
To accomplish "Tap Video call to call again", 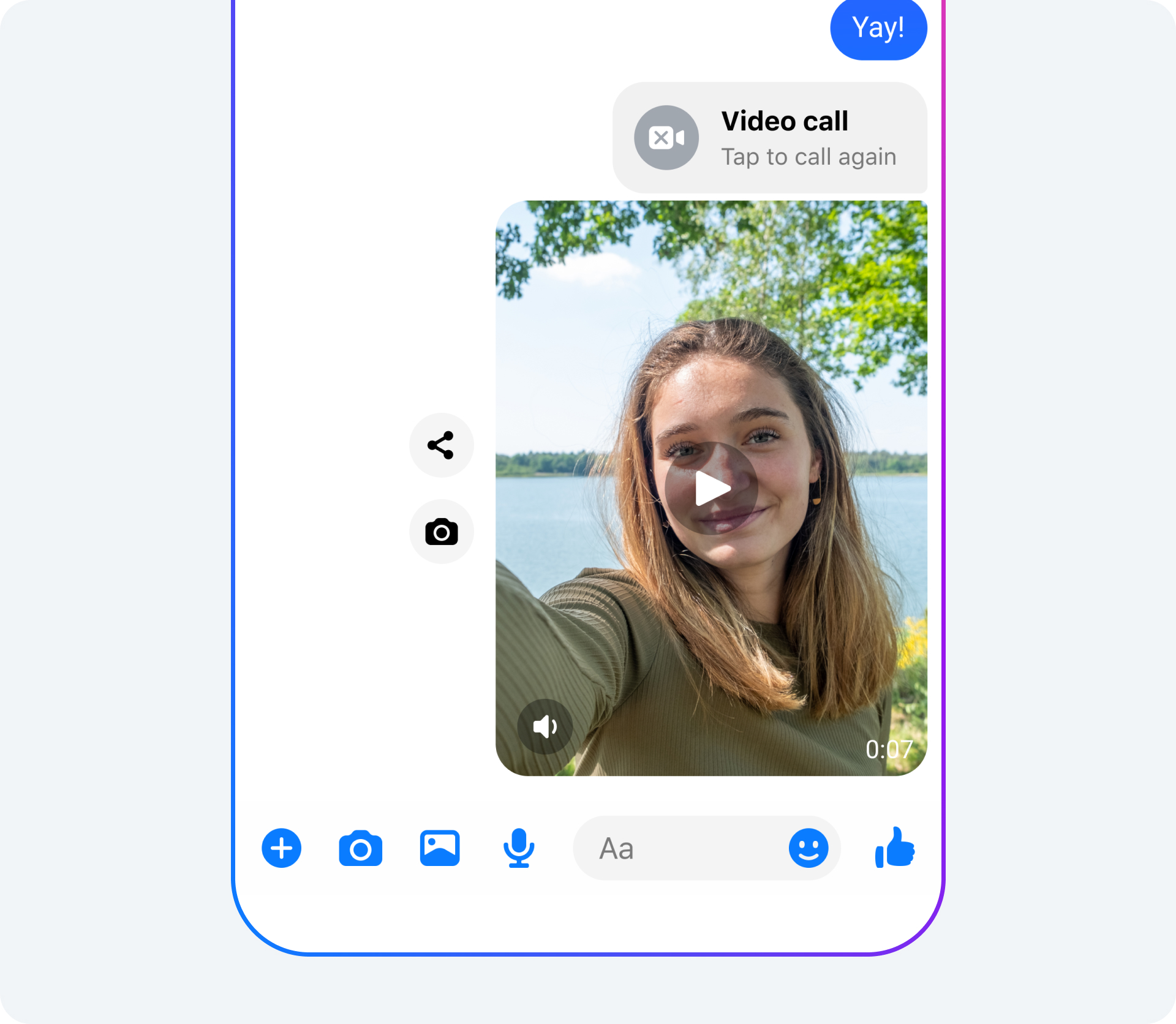I will (769, 138).
